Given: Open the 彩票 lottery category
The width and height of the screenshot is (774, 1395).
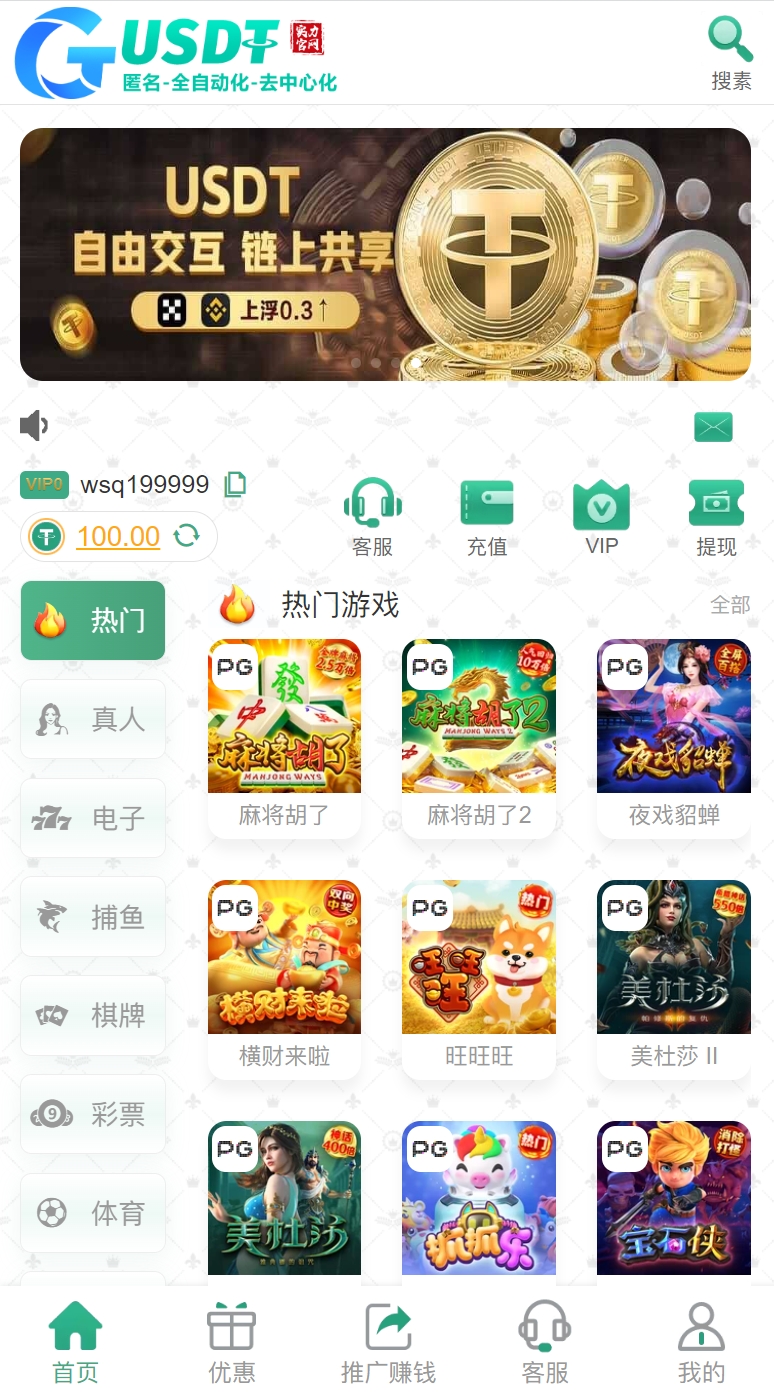Looking at the screenshot, I should pos(93,1114).
